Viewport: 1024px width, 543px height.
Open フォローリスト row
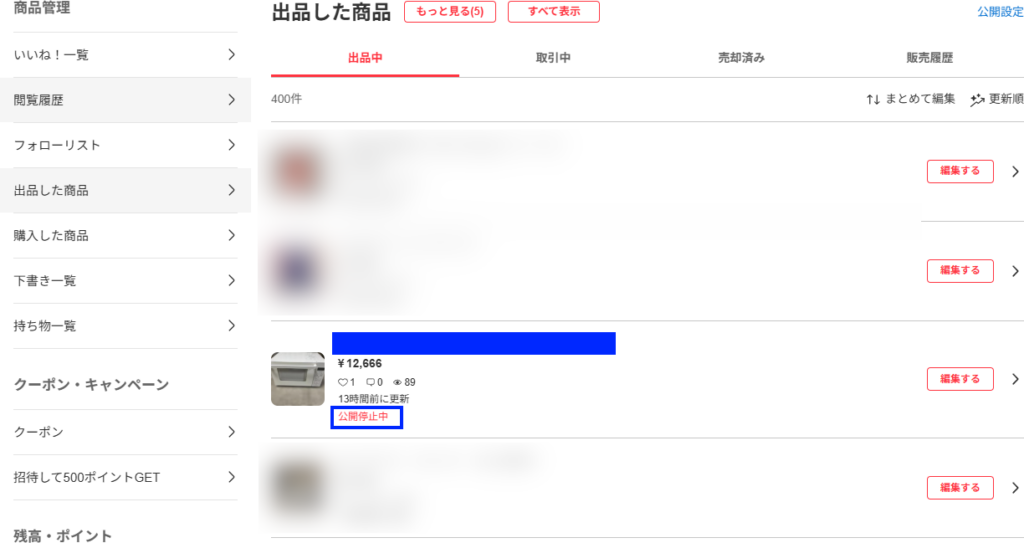click(124, 145)
